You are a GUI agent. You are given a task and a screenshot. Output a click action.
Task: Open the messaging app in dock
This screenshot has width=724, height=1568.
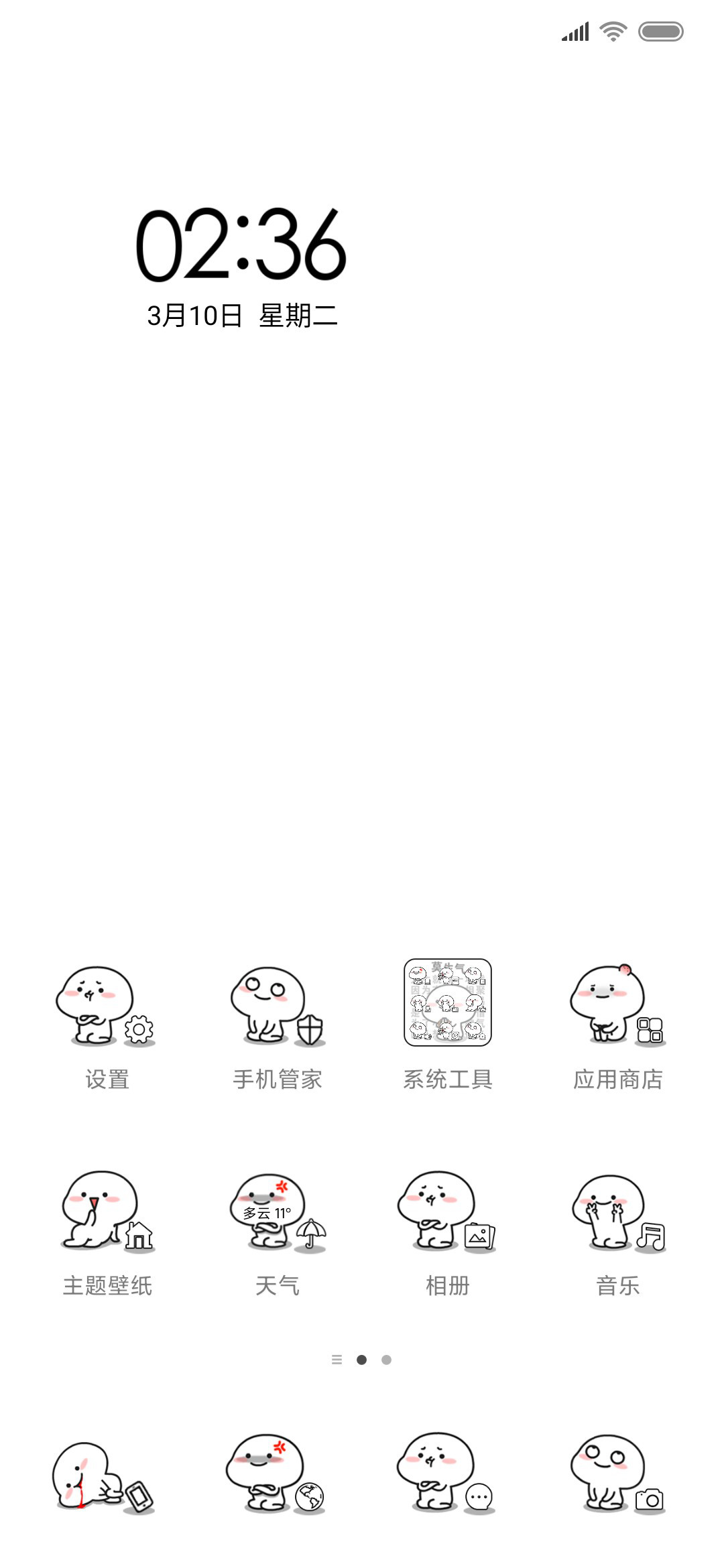(x=446, y=1474)
